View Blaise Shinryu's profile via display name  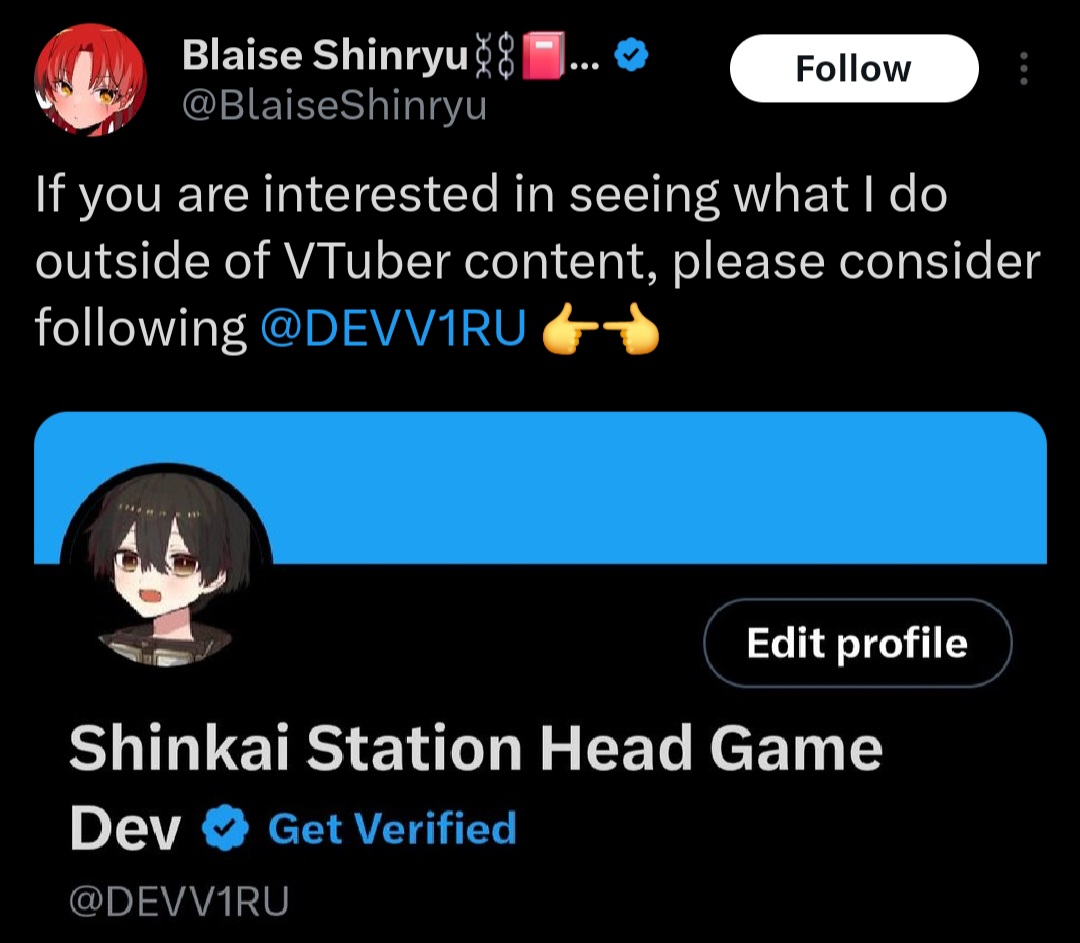coord(325,59)
